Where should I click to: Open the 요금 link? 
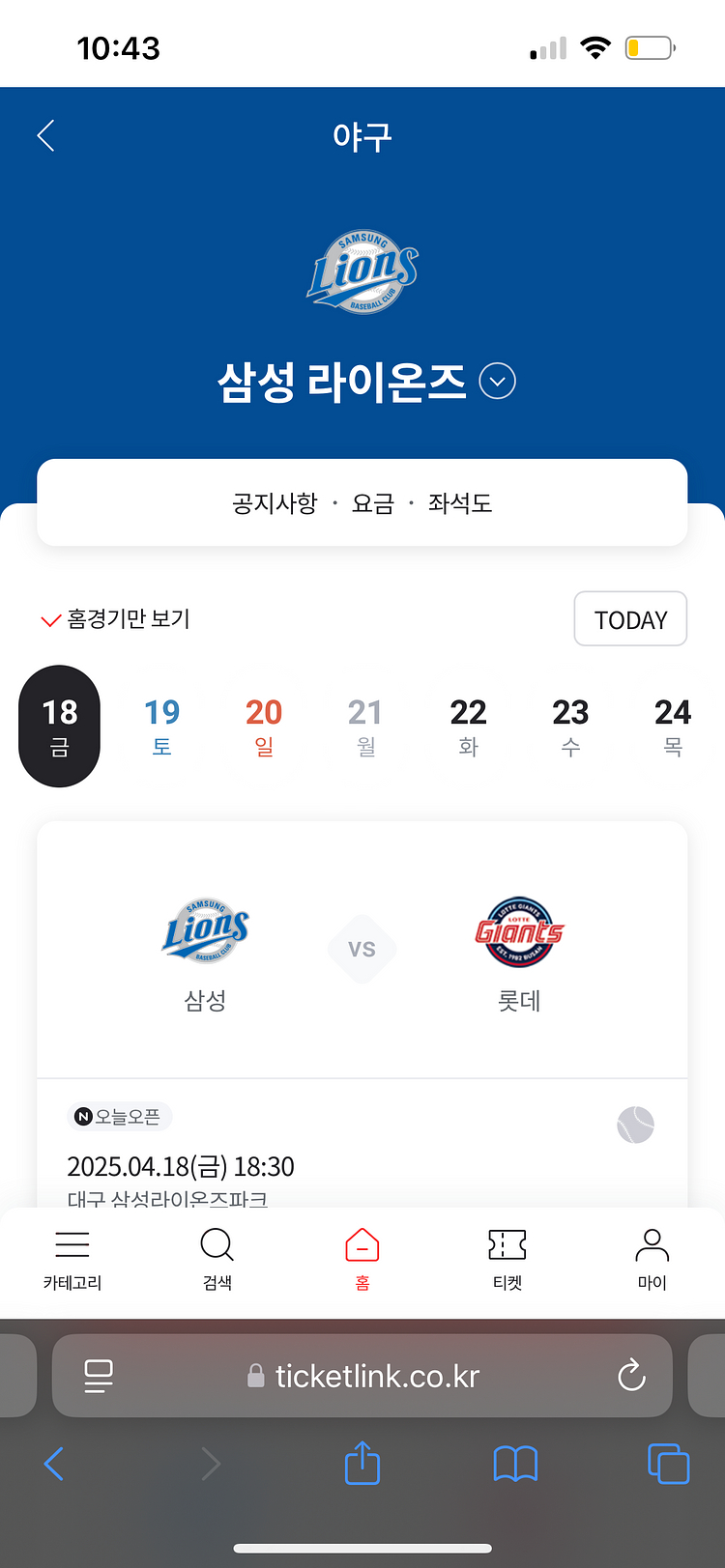[x=373, y=503]
